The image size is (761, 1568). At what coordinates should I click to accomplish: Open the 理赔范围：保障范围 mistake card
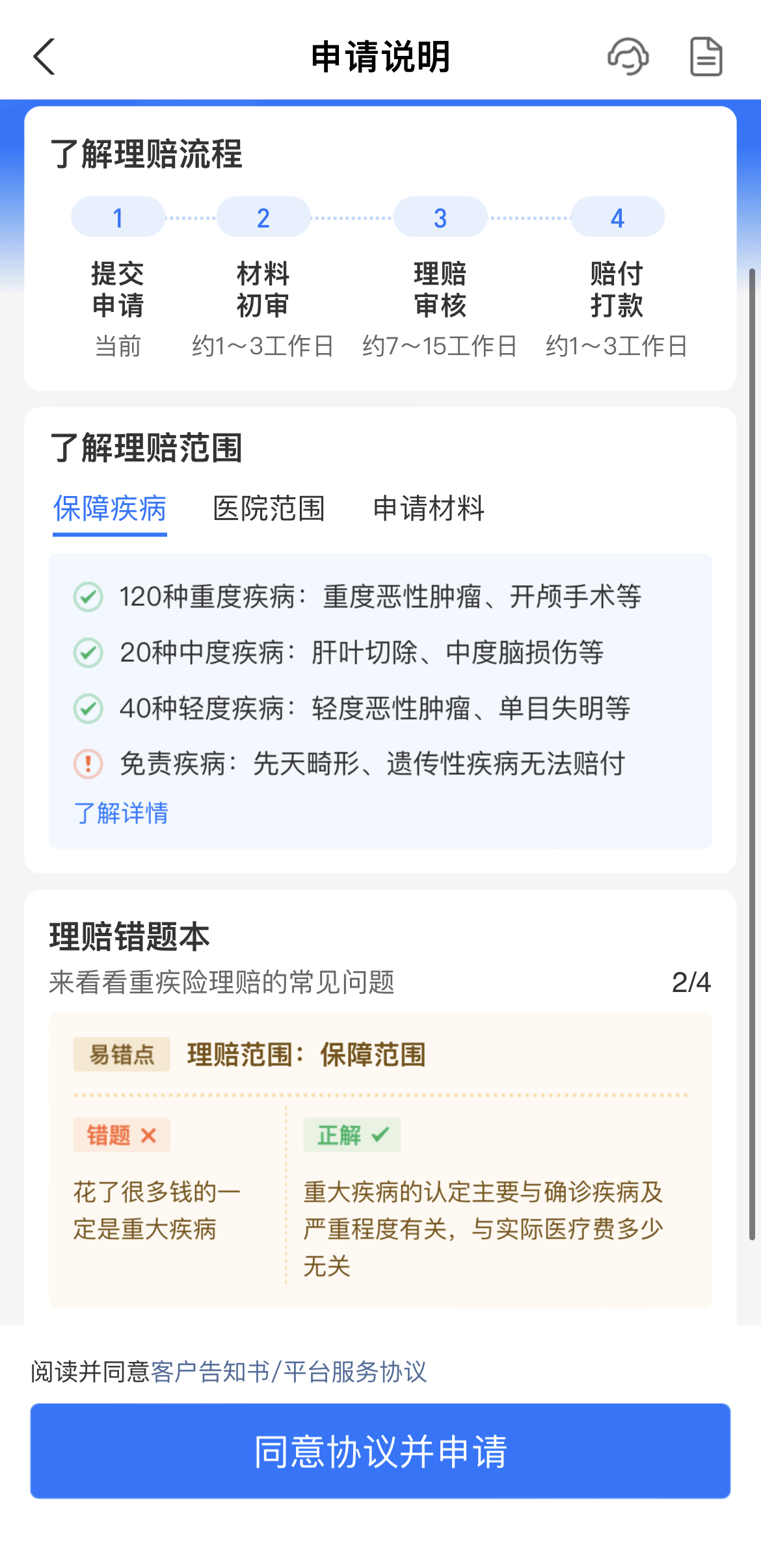380,1160
